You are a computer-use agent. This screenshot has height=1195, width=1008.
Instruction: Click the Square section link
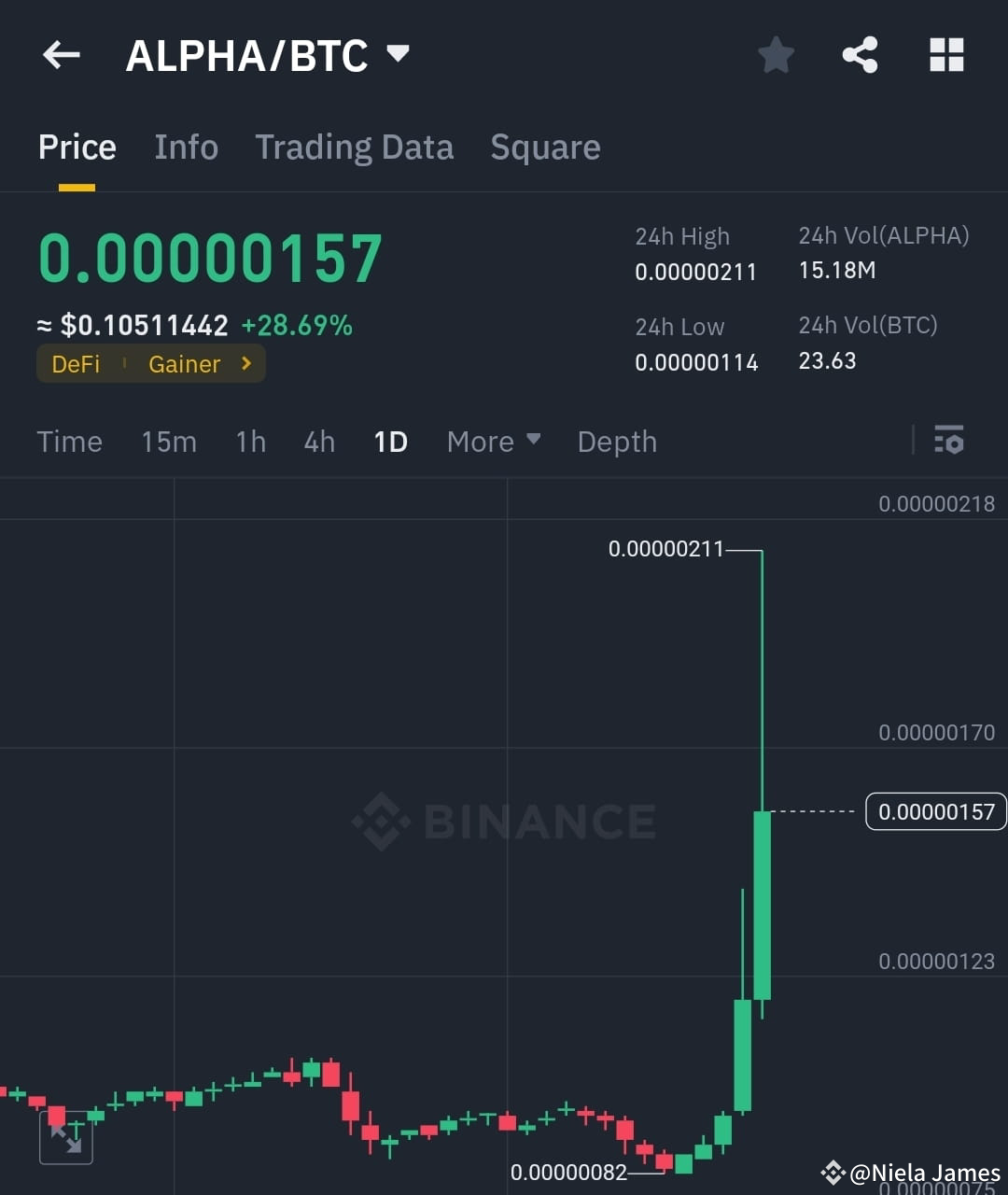click(x=544, y=148)
